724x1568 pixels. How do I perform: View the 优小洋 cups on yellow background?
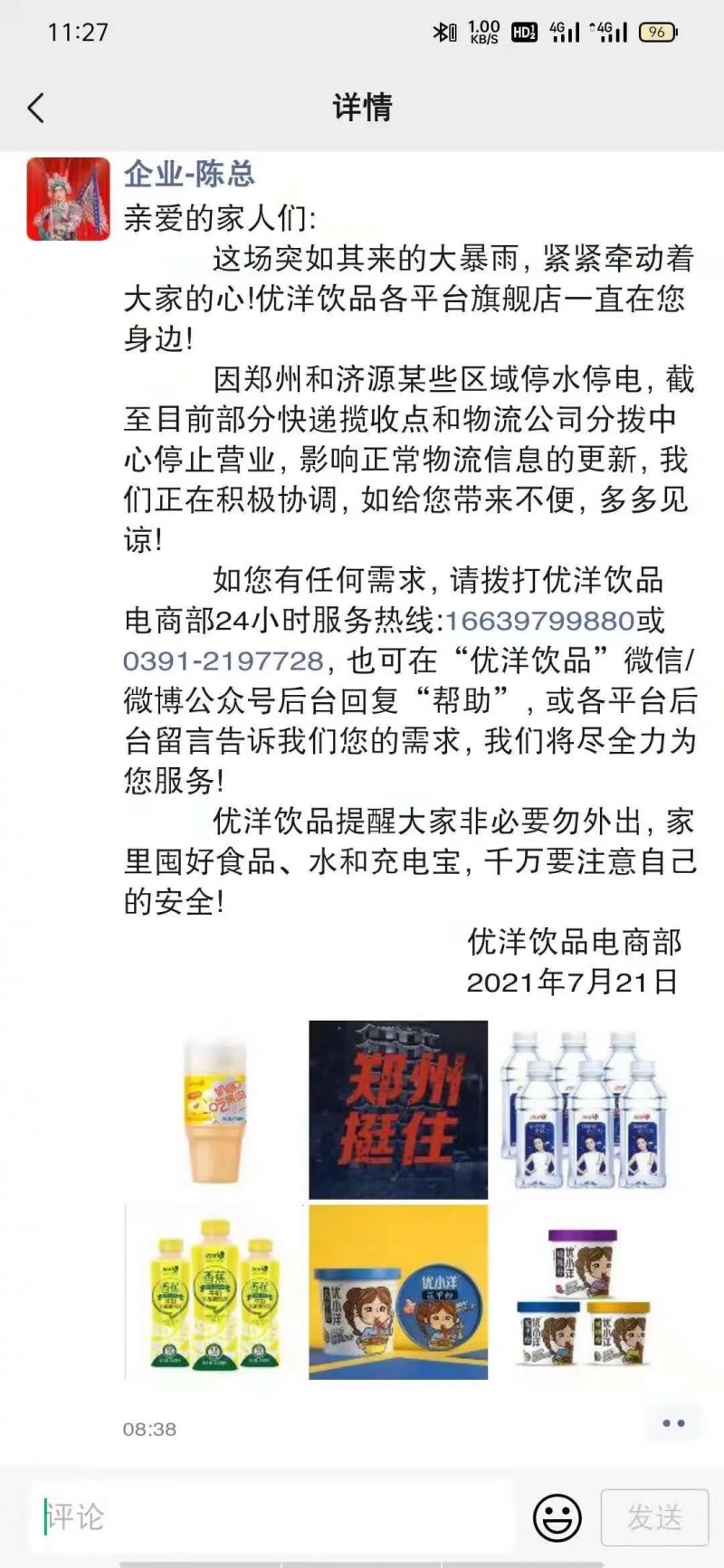pos(398,1292)
